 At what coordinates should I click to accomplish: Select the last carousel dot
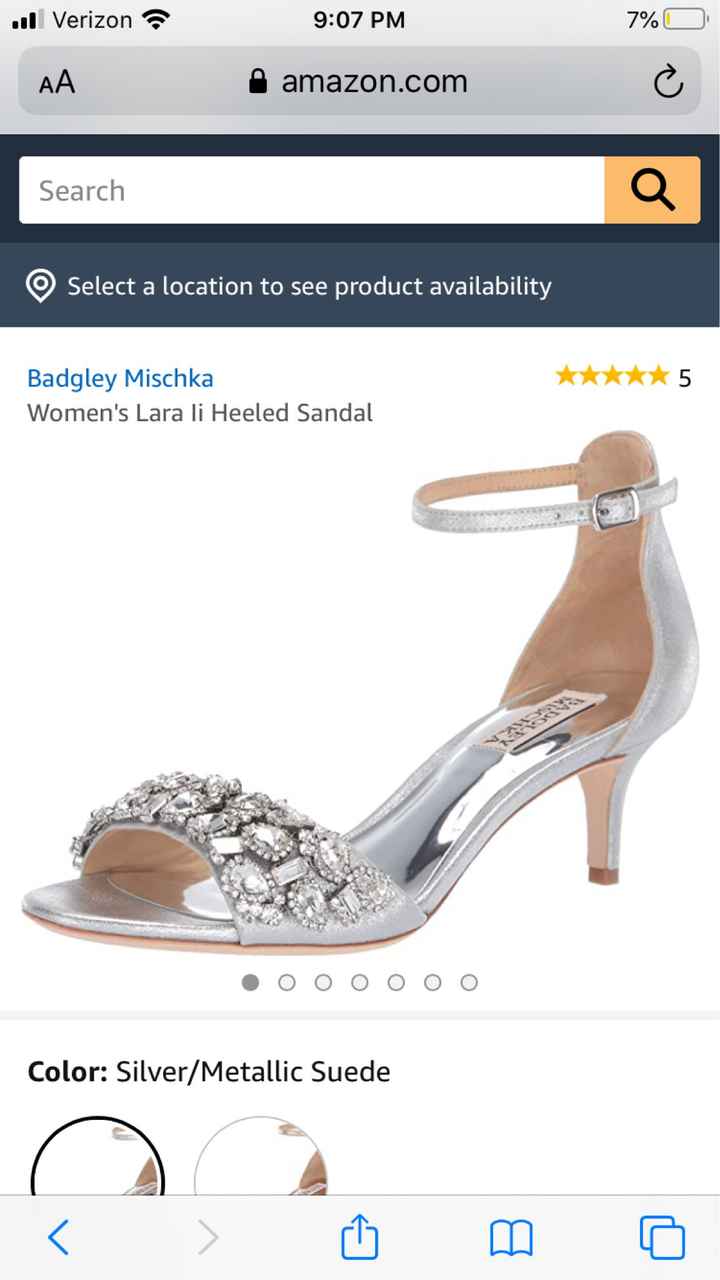pyautogui.click(x=469, y=982)
